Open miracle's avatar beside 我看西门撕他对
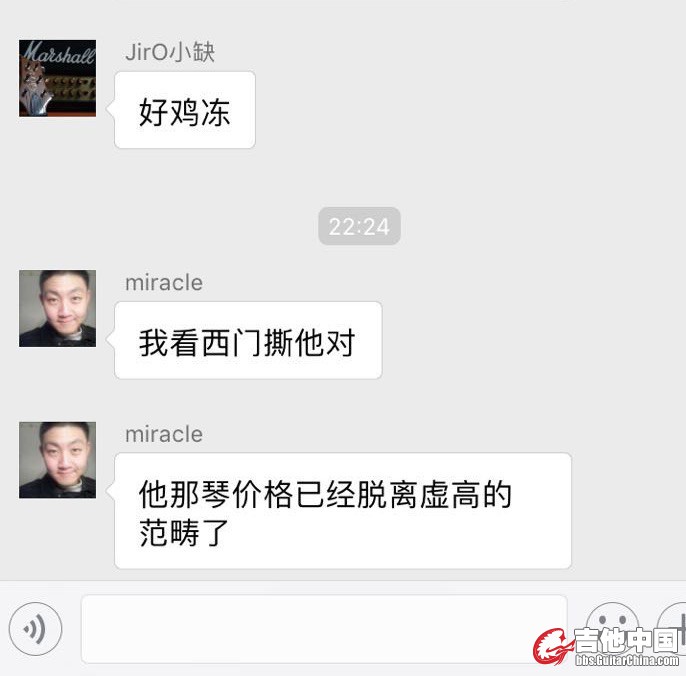Image resolution: width=686 pixels, height=676 pixels. [x=58, y=309]
